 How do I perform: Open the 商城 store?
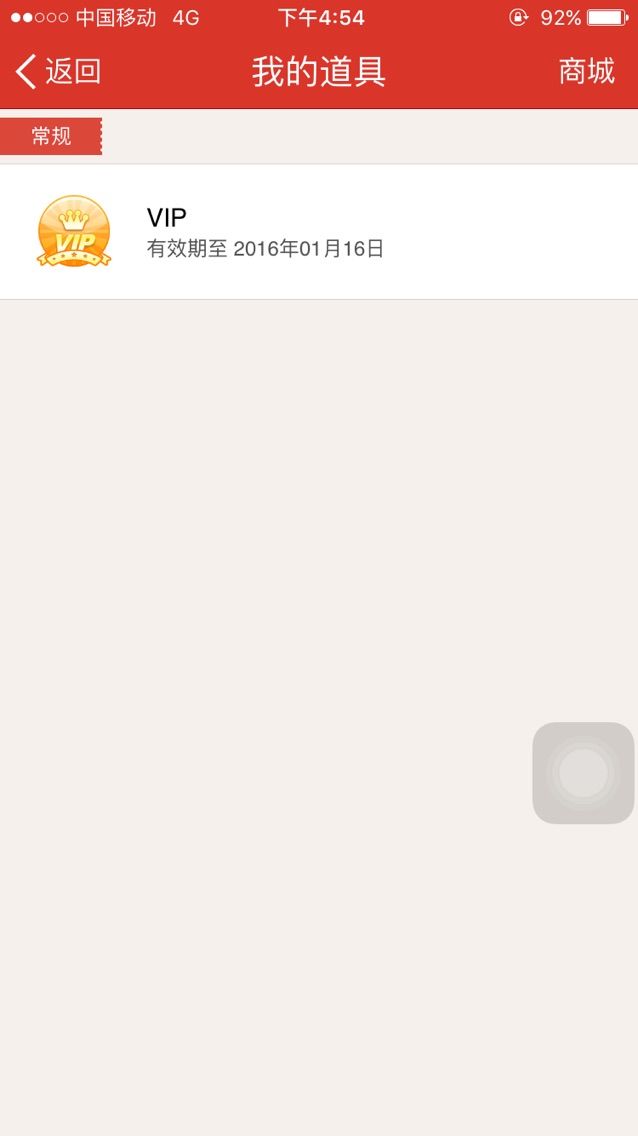586,72
